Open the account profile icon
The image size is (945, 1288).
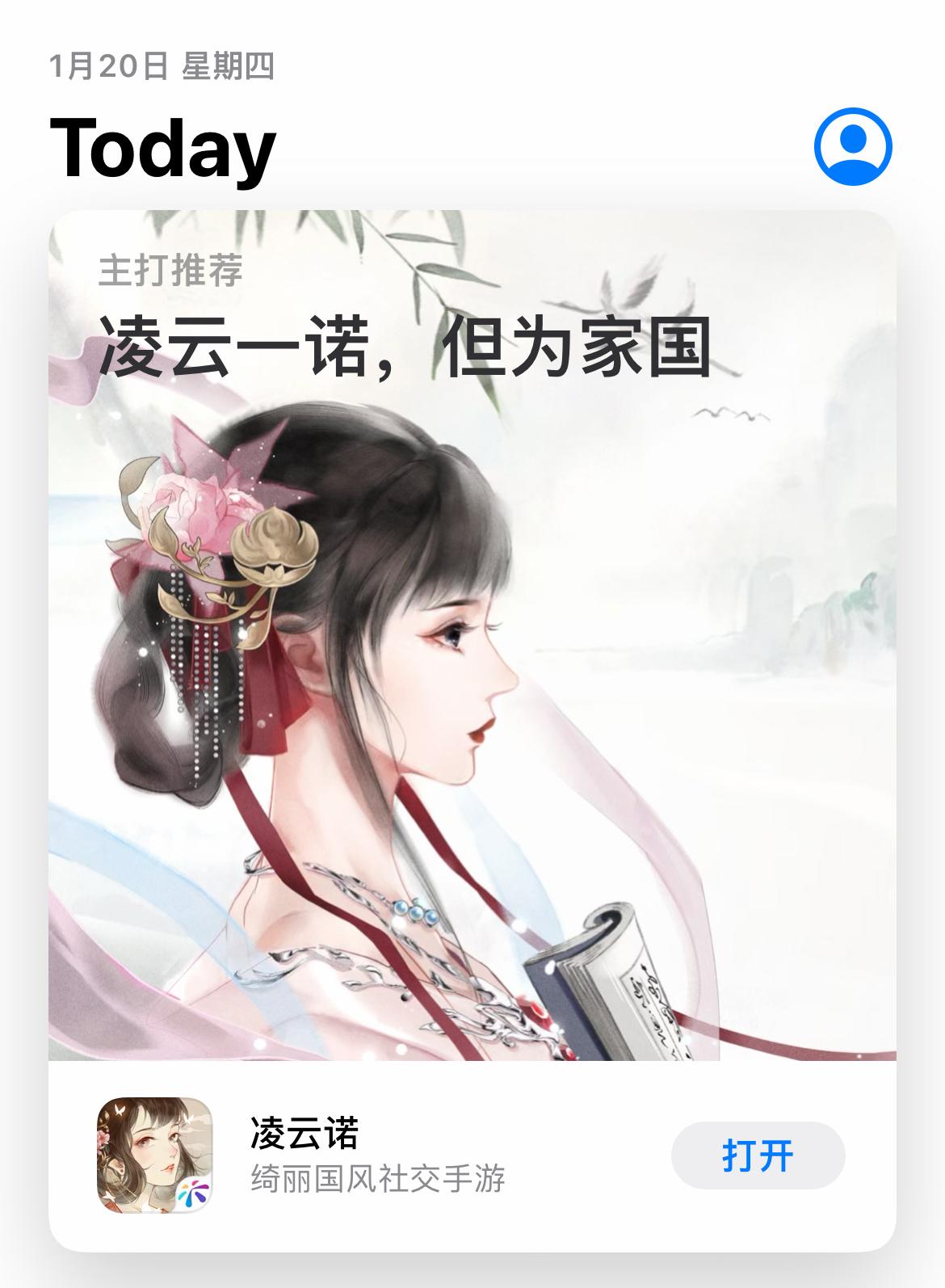853,147
